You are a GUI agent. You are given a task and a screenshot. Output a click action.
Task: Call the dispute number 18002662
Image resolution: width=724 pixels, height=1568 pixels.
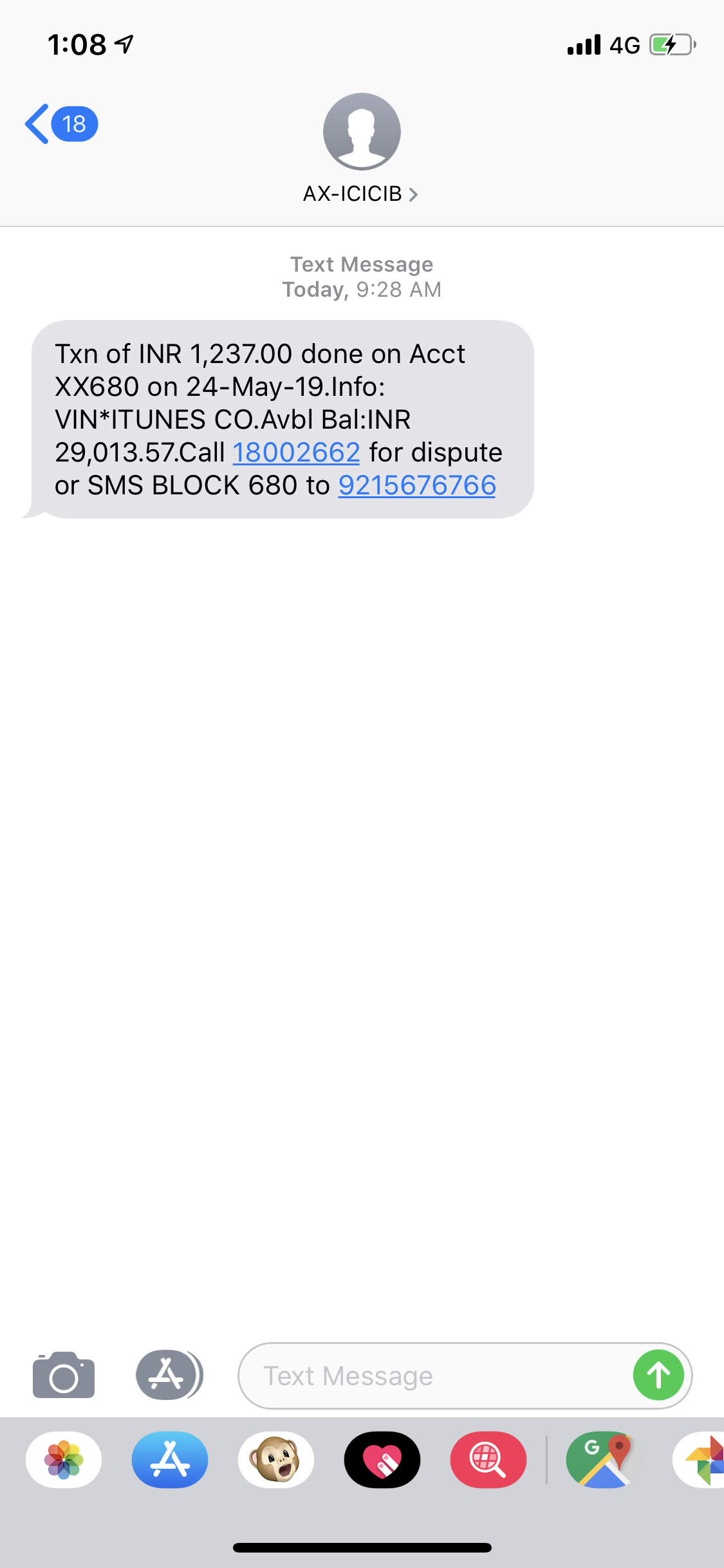(x=296, y=453)
